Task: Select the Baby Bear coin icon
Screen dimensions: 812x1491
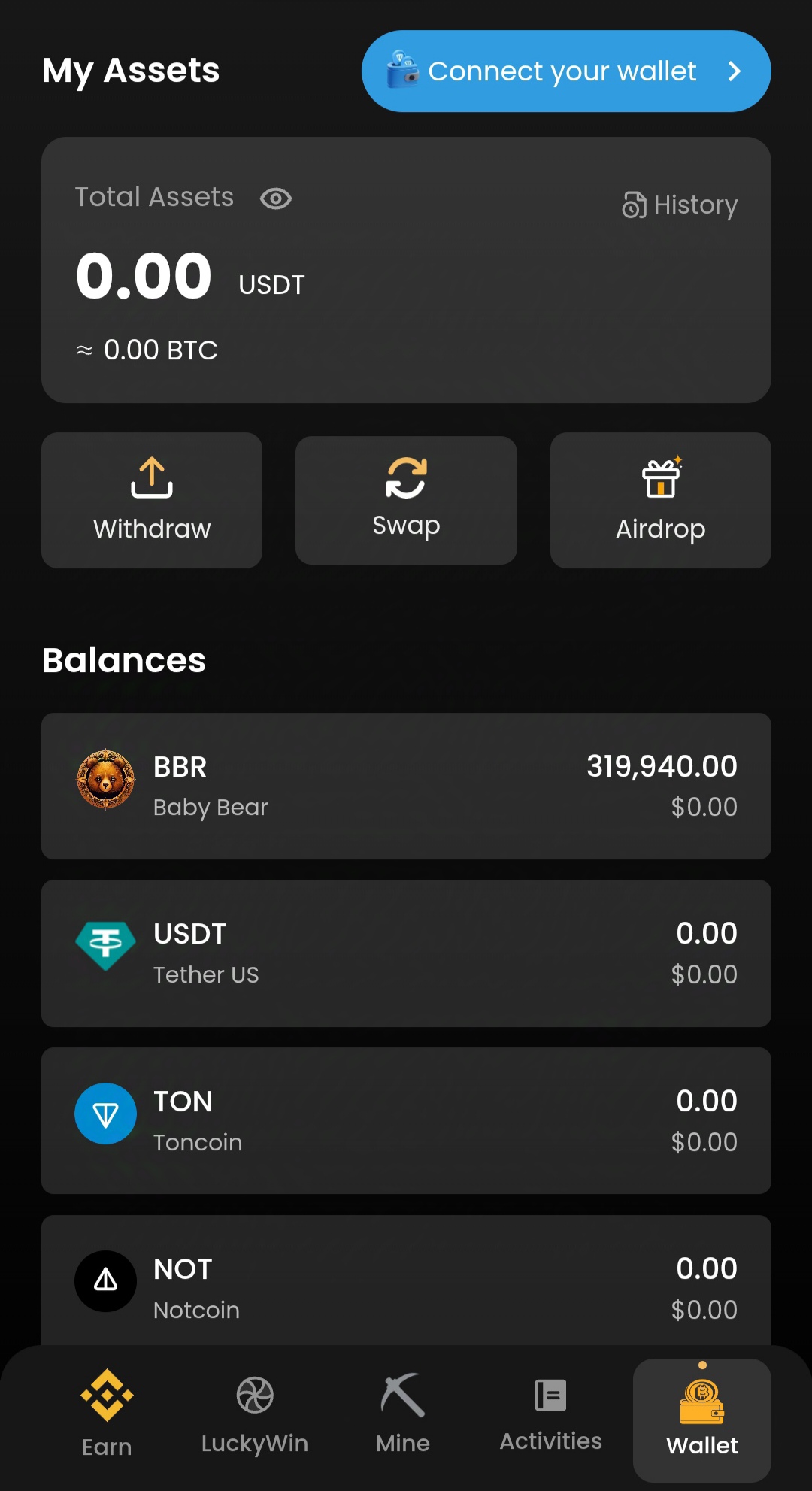Action: click(x=105, y=780)
